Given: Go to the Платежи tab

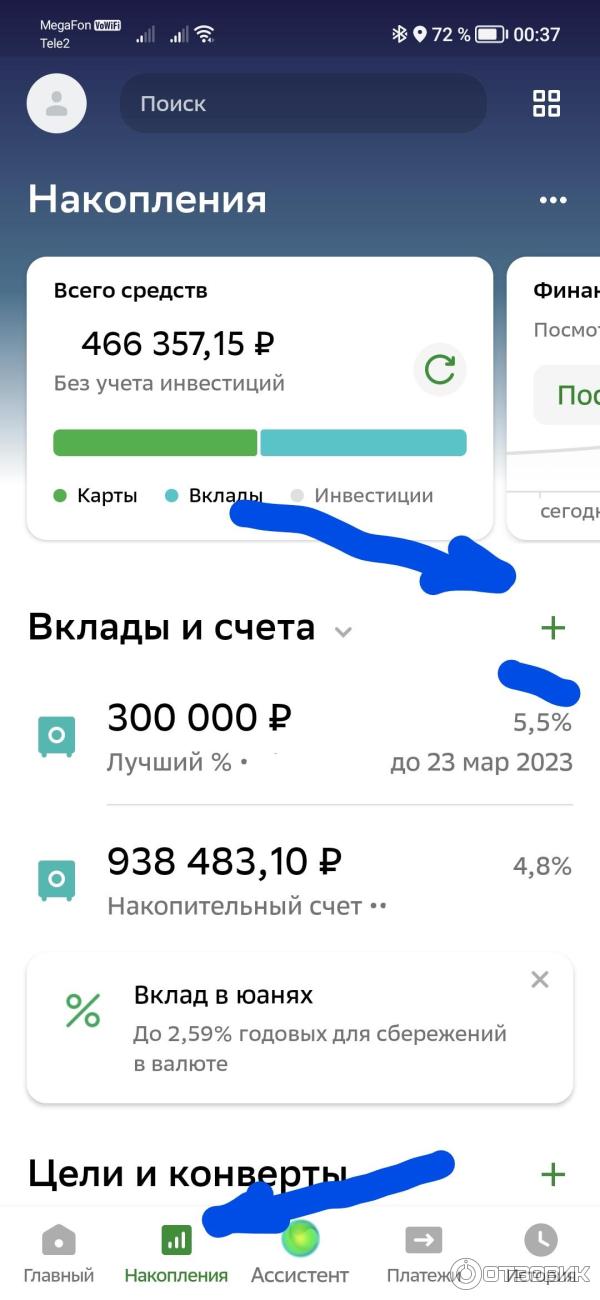Looking at the screenshot, I should (x=423, y=1255).
